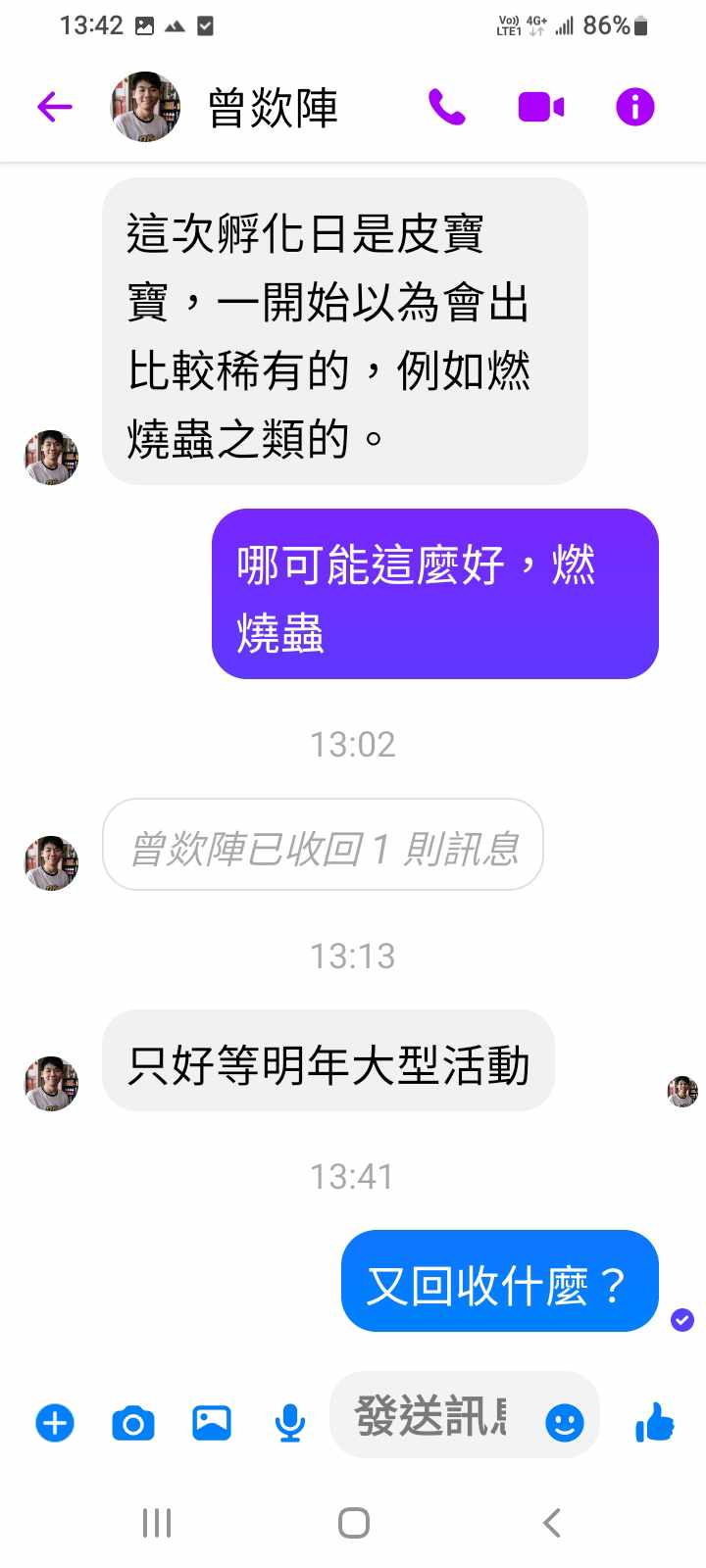
Task: Start a video call with 曾欻陣
Action: (540, 107)
